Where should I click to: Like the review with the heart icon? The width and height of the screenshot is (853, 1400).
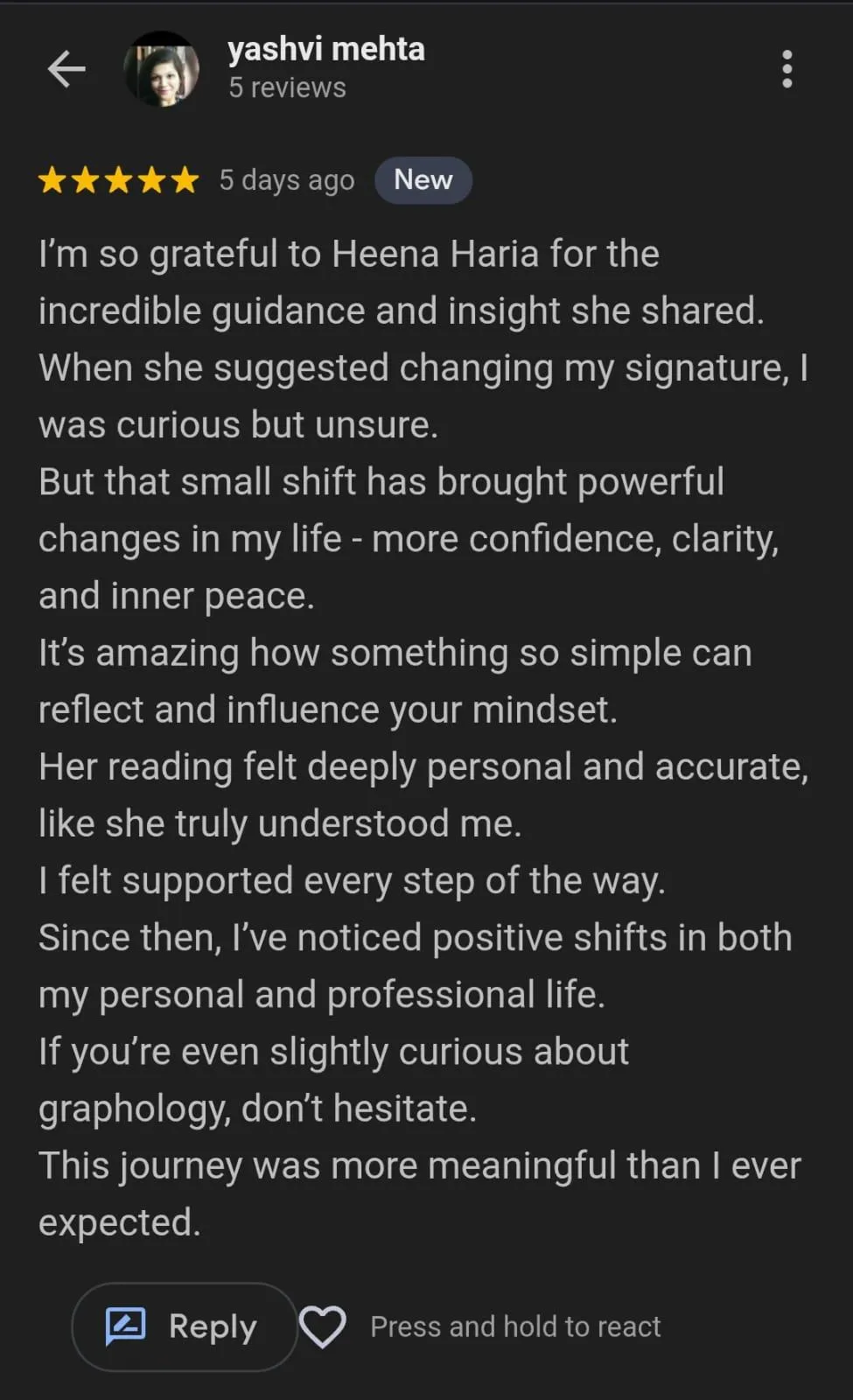(322, 1327)
